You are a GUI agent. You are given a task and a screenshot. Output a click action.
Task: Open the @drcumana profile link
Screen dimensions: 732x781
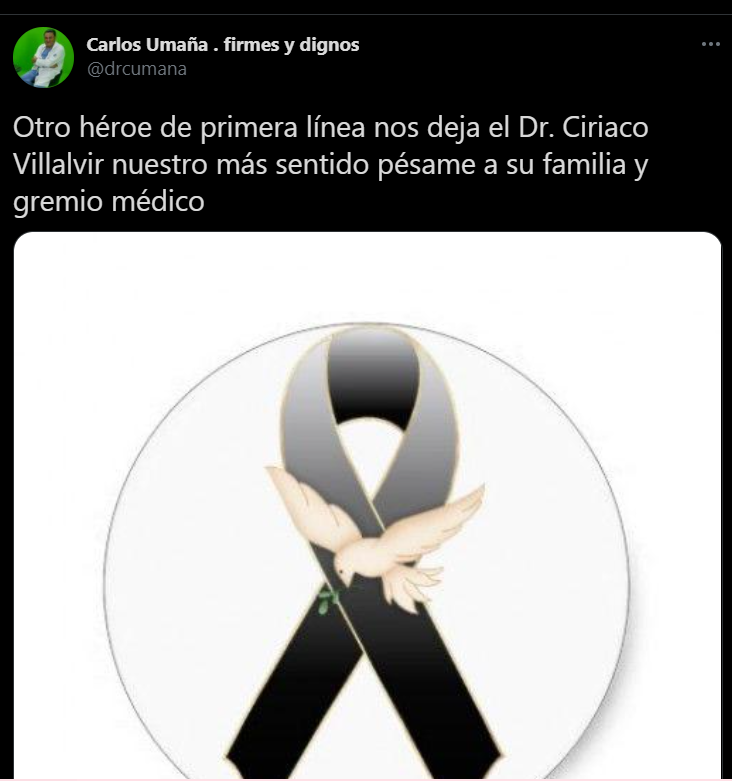pos(136,69)
